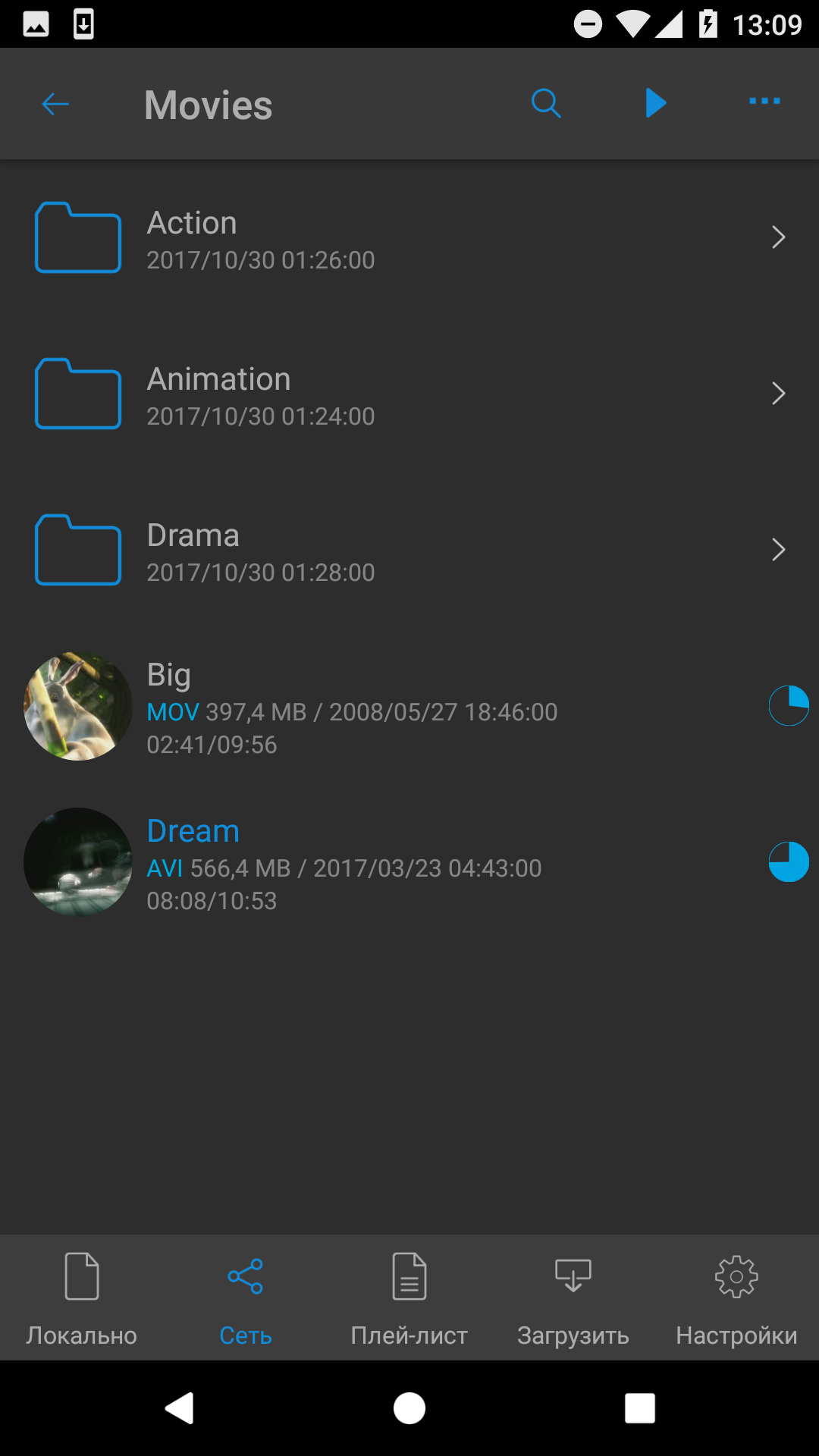Viewport: 819px width, 1456px height.
Task: Go to the Загрузить tab
Action: click(x=573, y=1298)
